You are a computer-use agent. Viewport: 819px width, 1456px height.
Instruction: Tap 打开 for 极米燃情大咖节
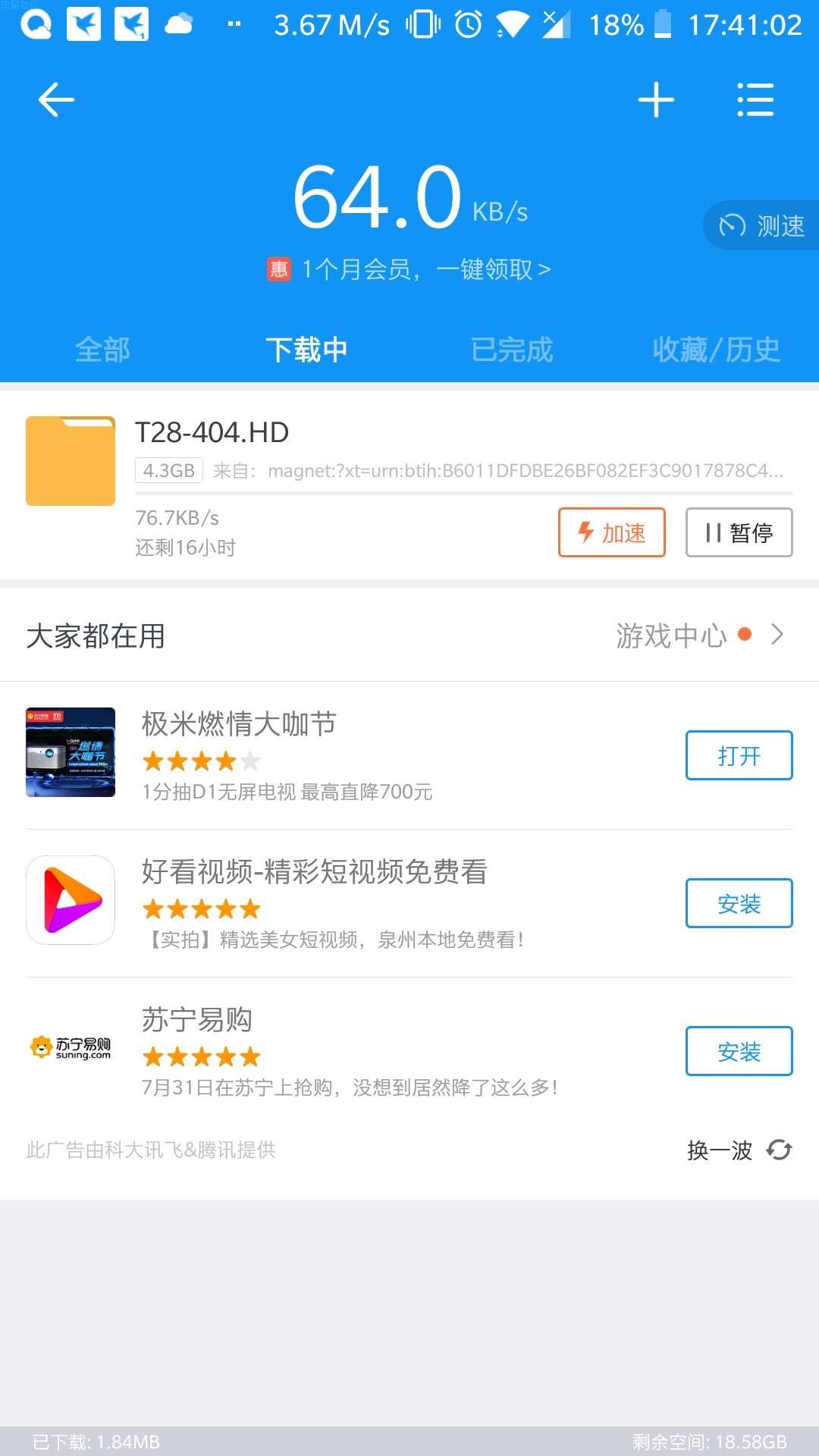[739, 755]
